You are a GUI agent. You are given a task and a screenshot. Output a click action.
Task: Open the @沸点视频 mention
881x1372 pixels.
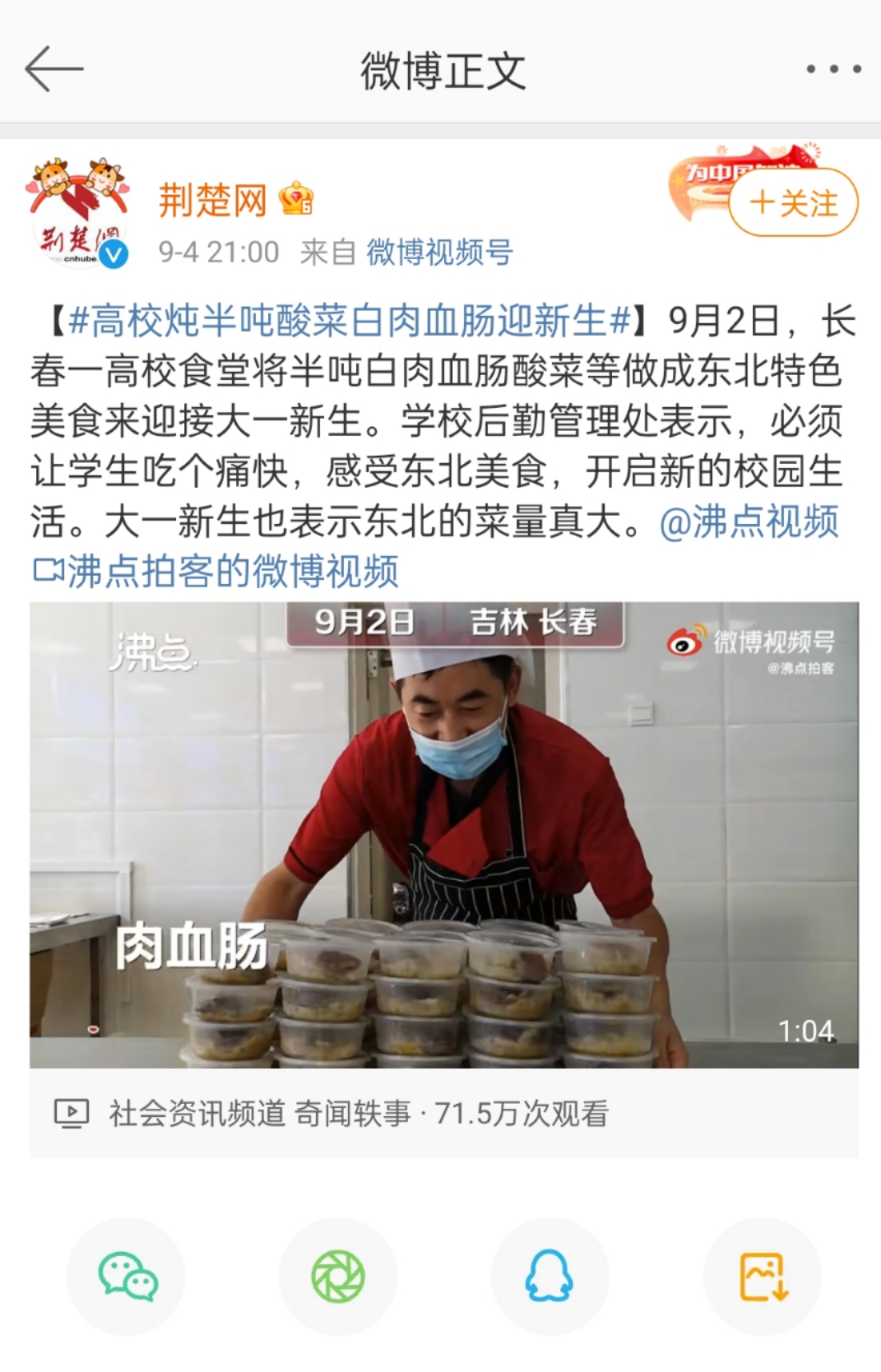pos(749,521)
